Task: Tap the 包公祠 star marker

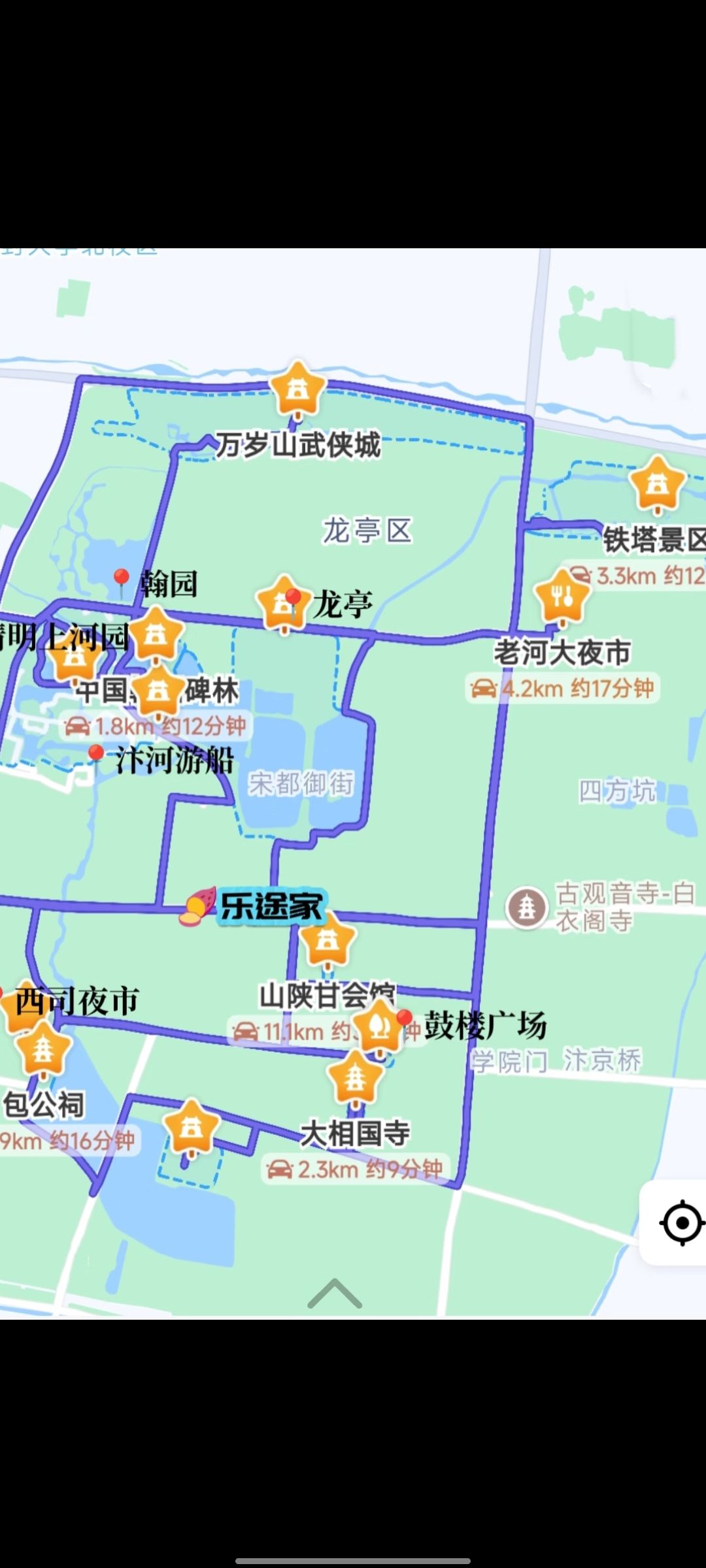Action: tap(43, 1051)
